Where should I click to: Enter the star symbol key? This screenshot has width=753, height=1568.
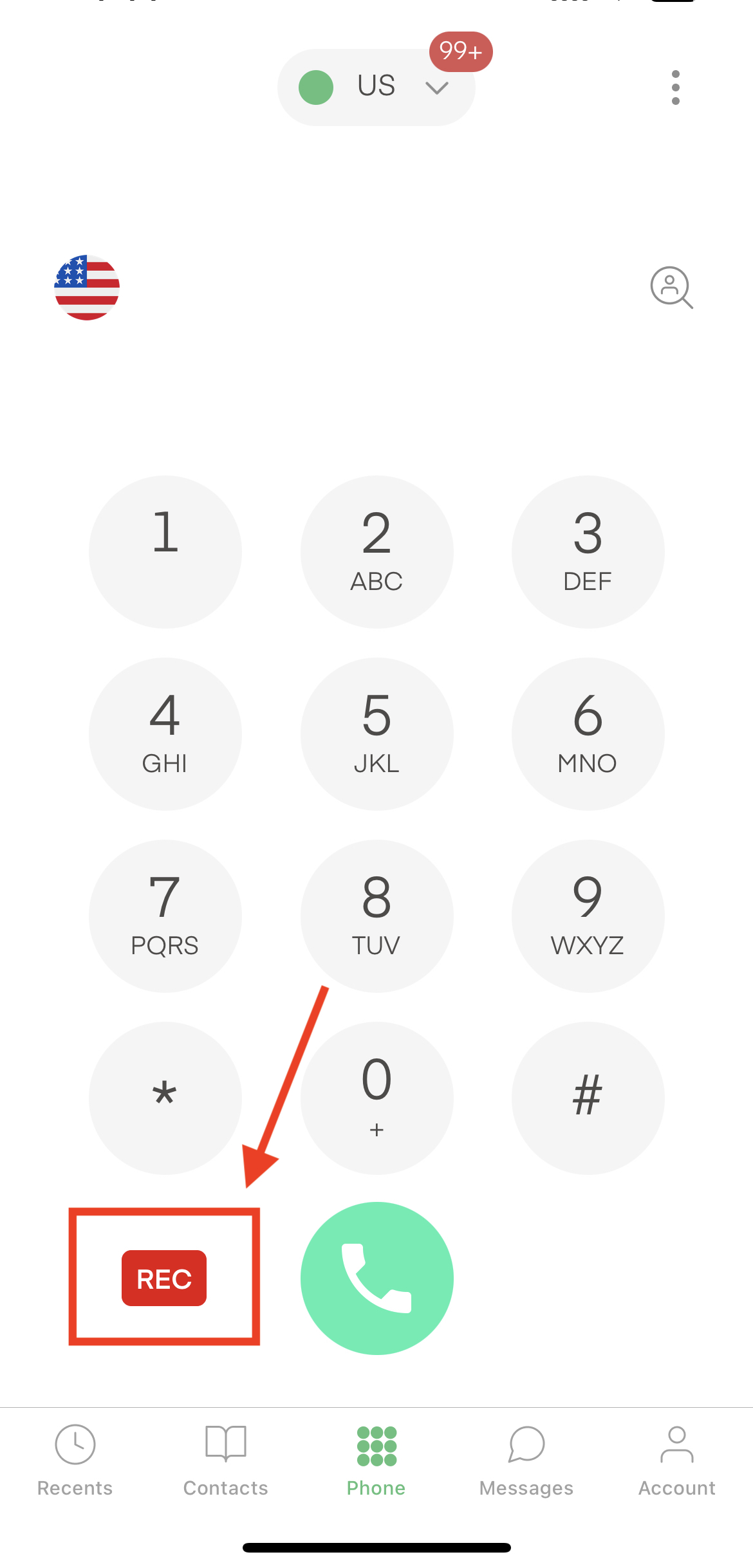[x=165, y=1098]
